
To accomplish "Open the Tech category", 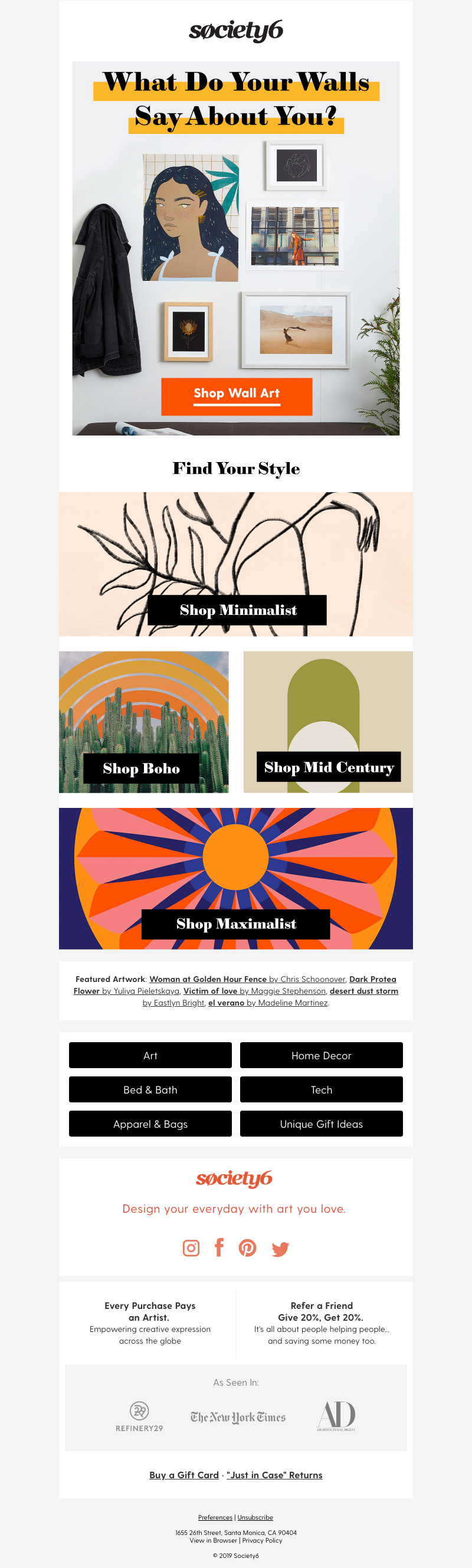I will (321, 1089).
